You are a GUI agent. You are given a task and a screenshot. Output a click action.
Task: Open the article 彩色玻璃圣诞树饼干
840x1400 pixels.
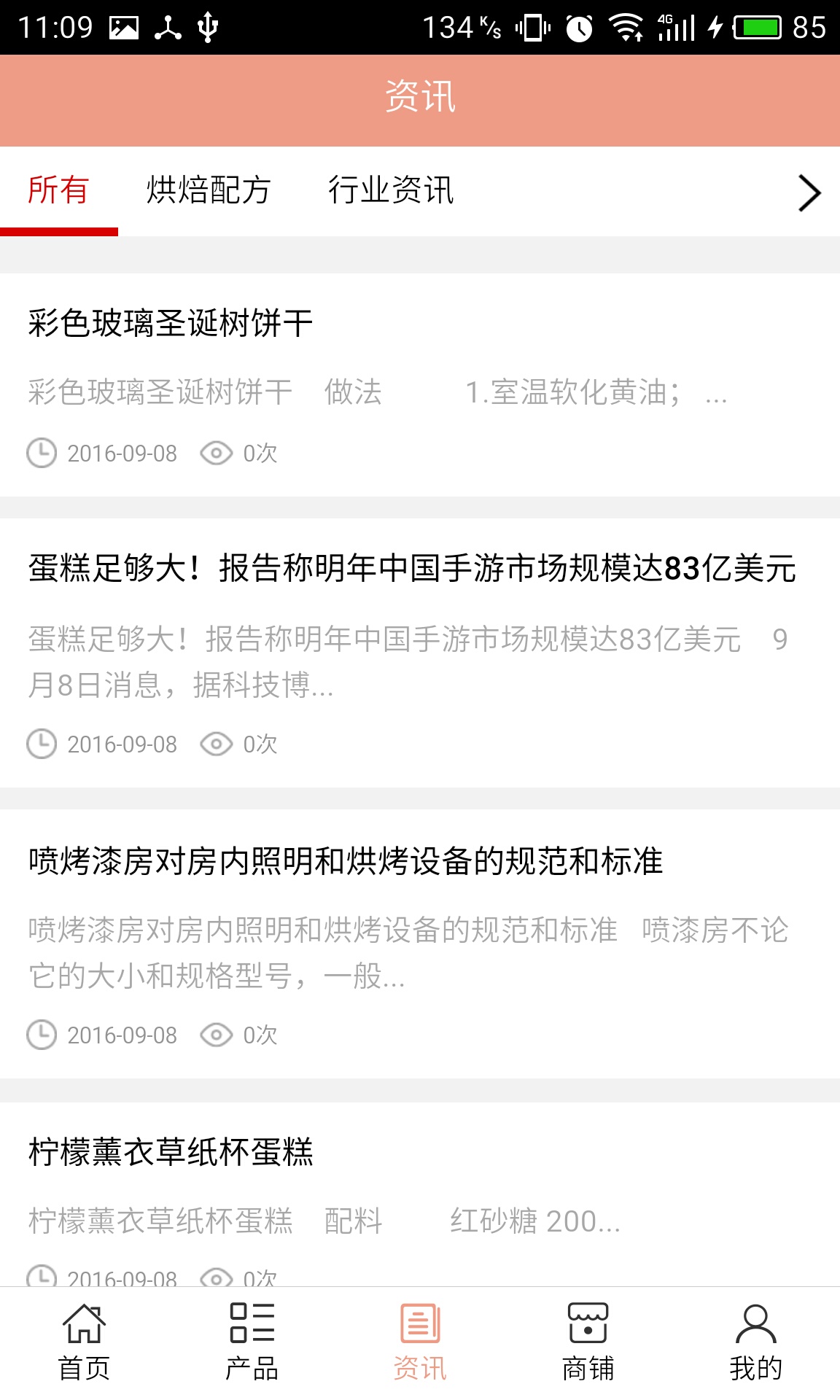click(x=171, y=323)
